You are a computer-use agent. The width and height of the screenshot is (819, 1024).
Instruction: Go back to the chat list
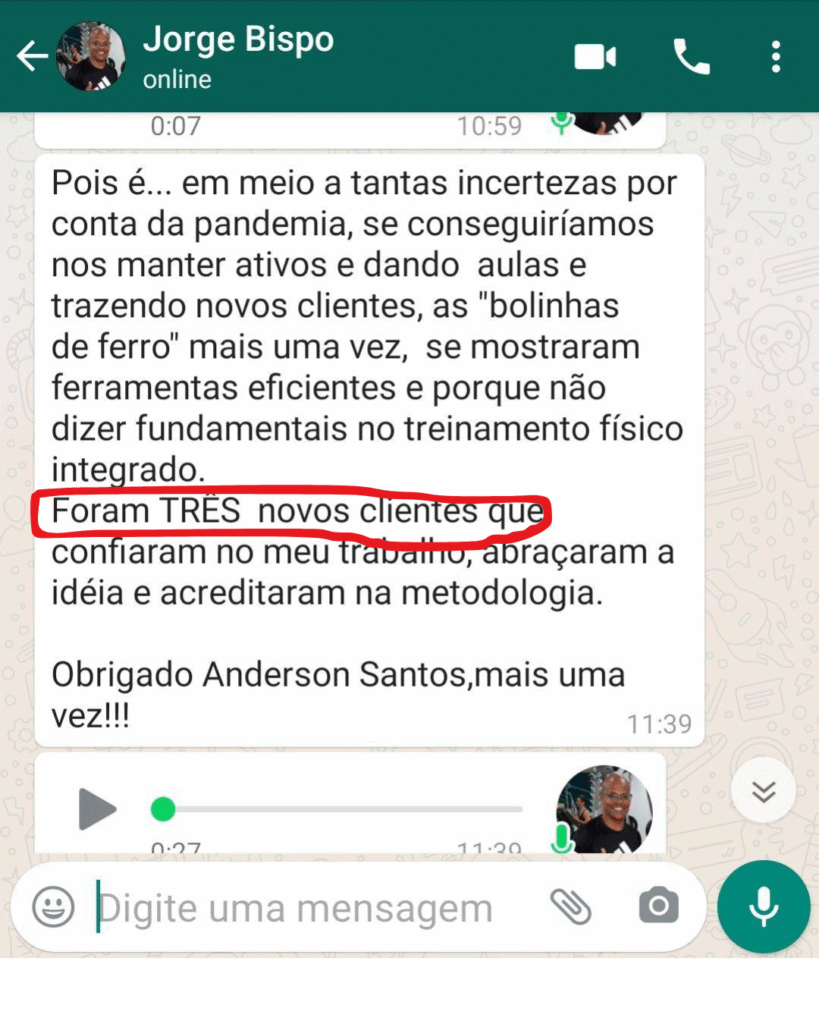[32, 56]
